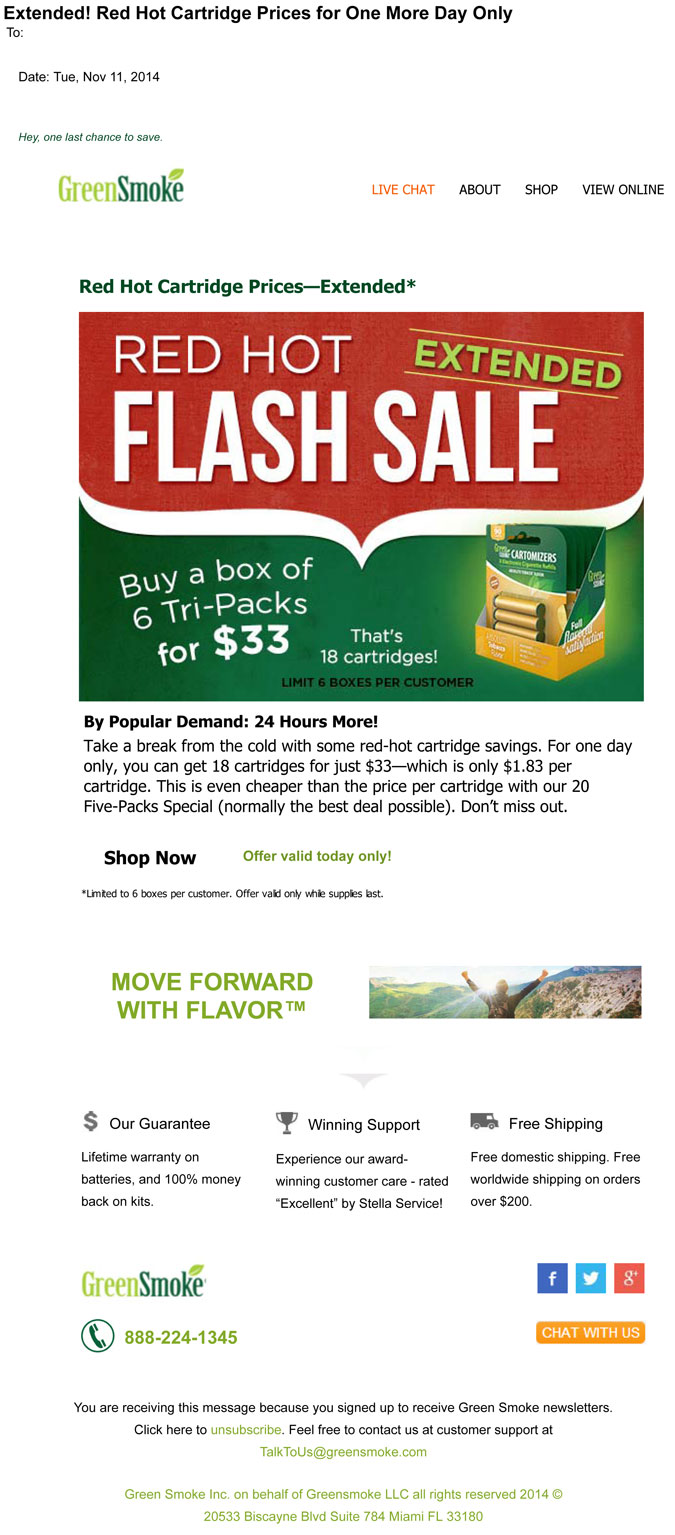Click the unsubscribe link

click(x=246, y=1430)
